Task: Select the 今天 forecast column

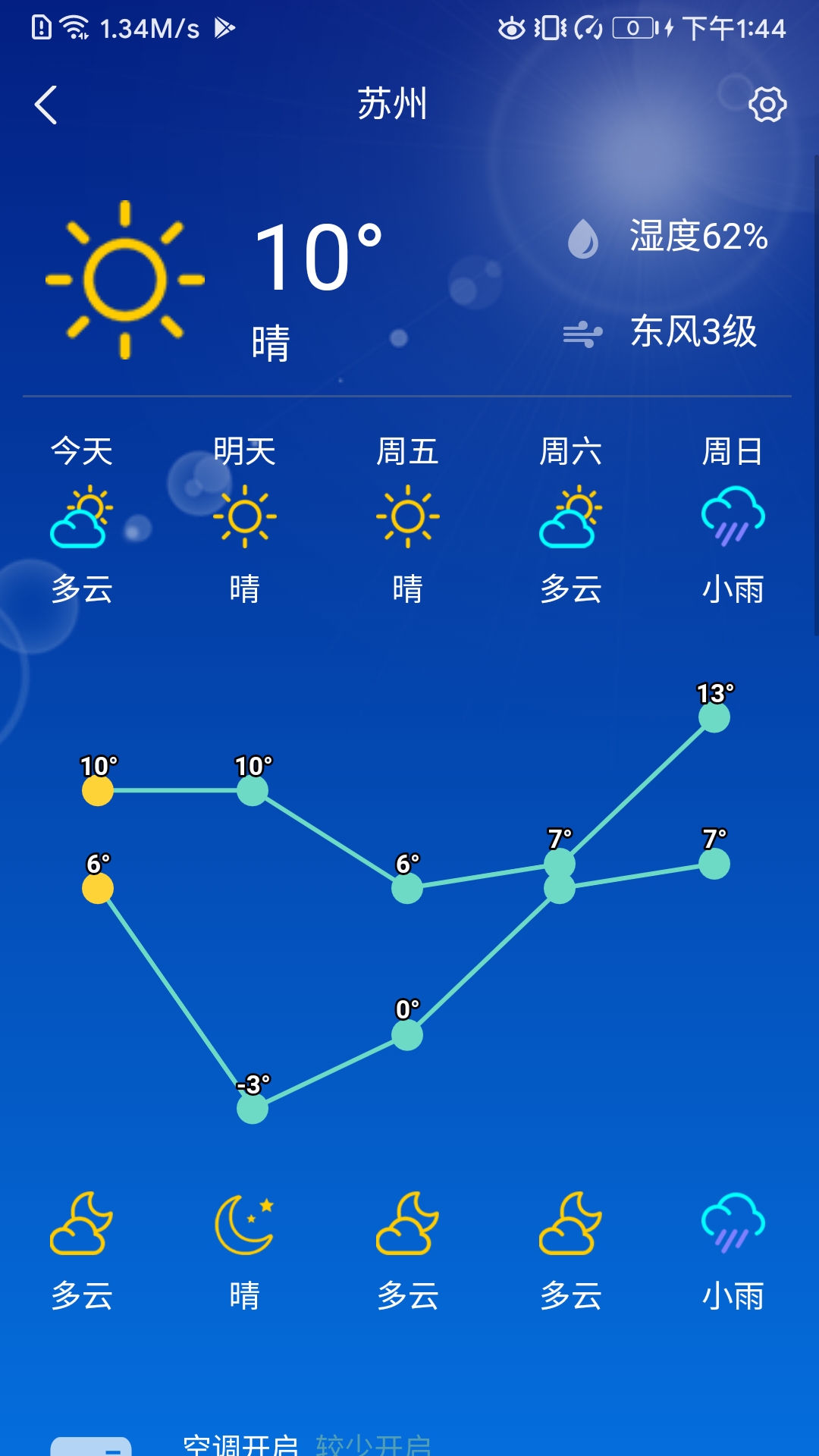Action: tap(82, 451)
